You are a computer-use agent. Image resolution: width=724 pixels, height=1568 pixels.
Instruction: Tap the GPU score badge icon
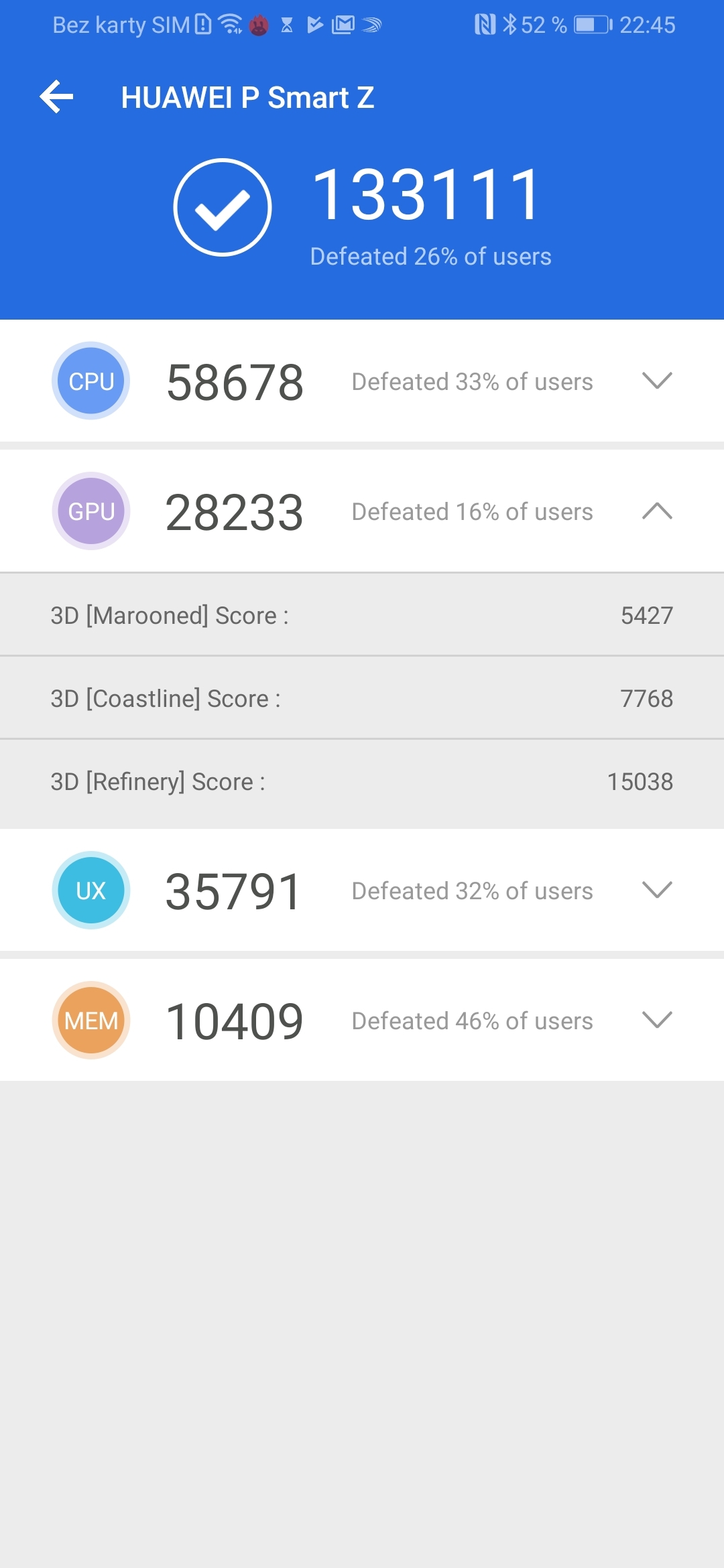(x=90, y=511)
